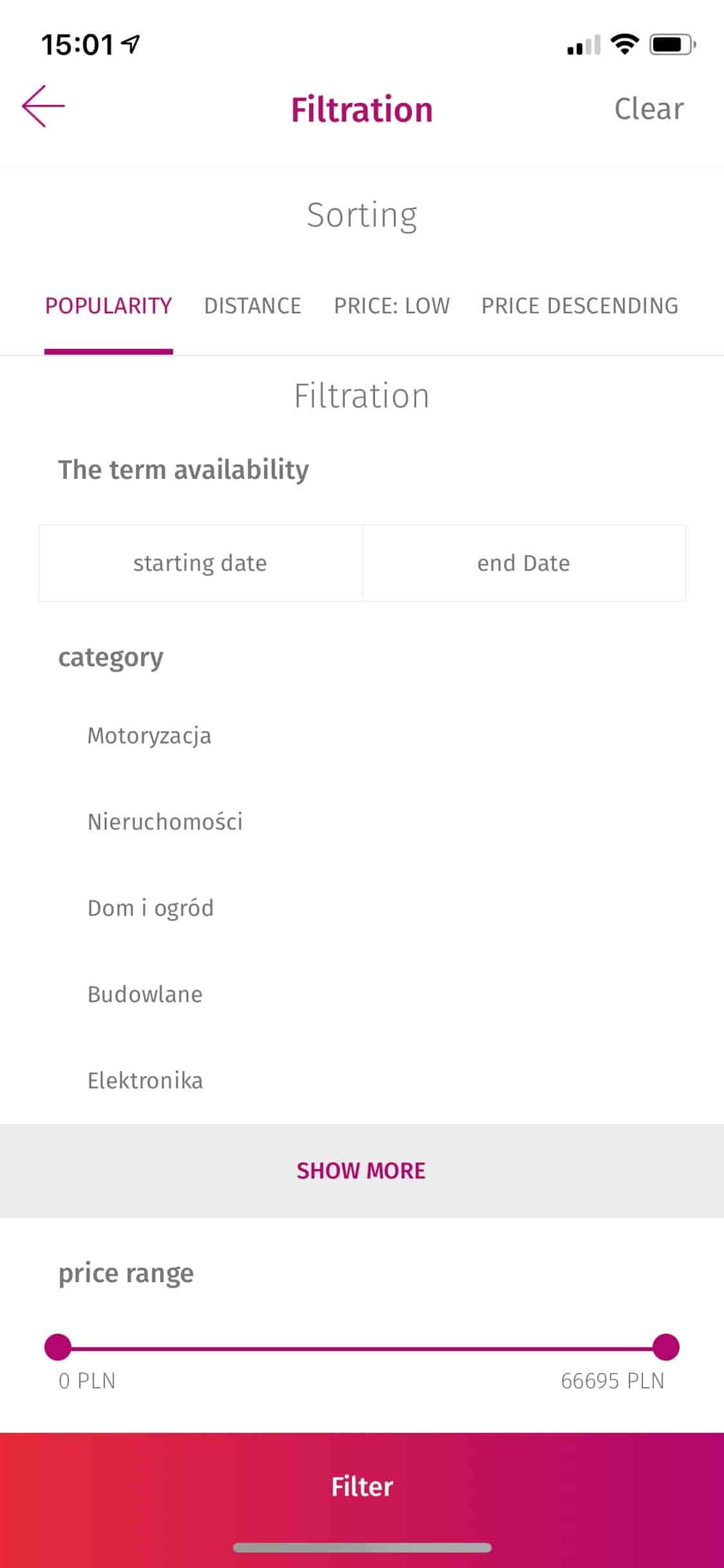This screenshot has width=724, height=1568.
Task: Tap the maximum price slider handle
Action: point(666,1347)
